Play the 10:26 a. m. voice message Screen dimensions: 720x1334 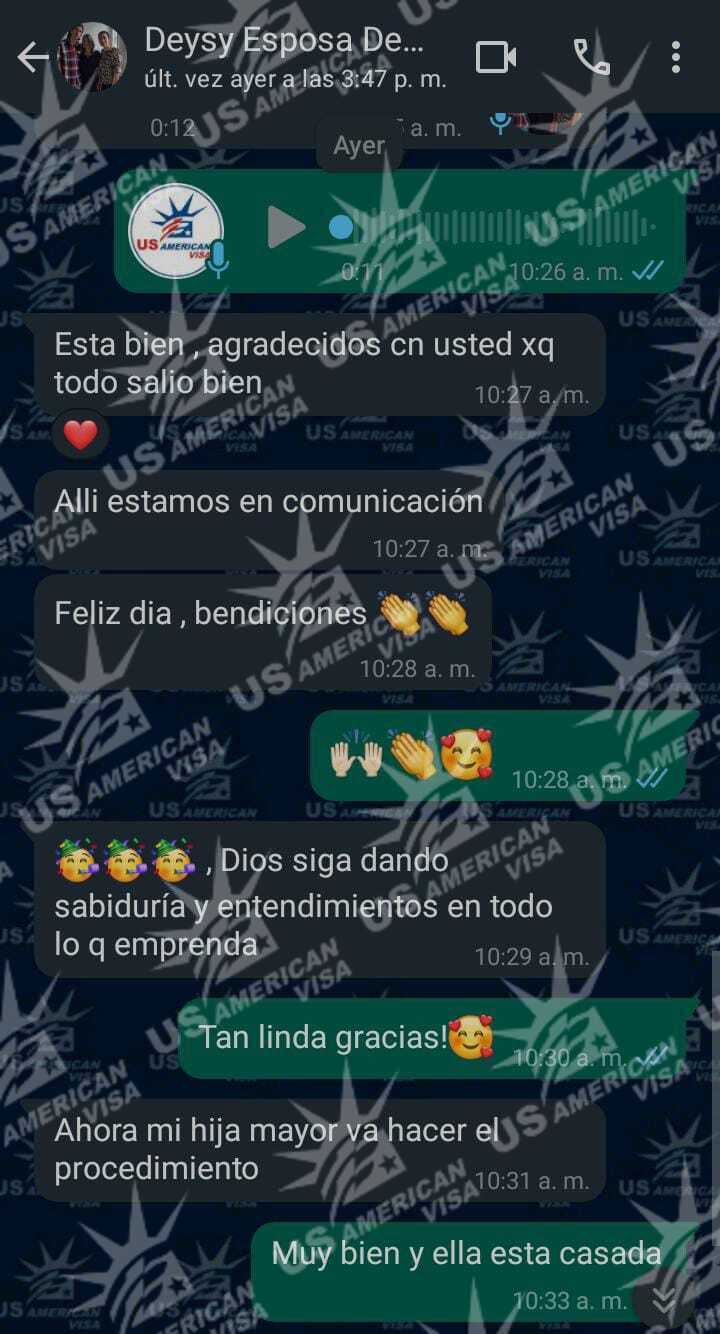click(x=286, y=228)
